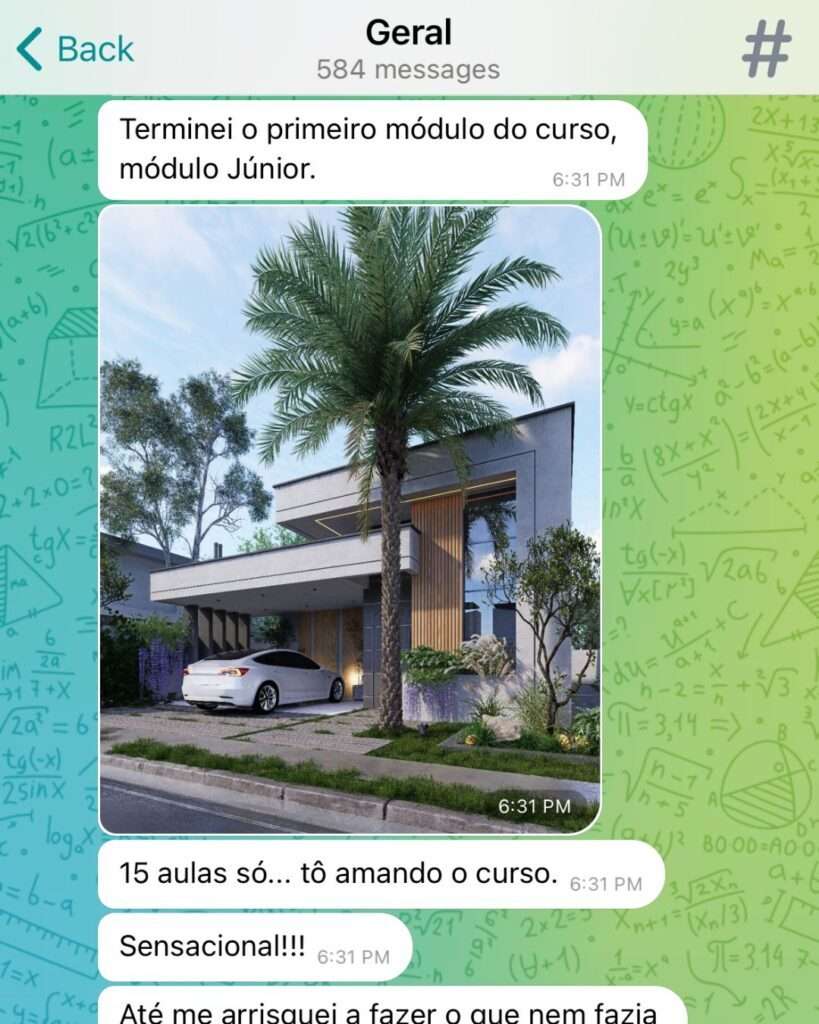Viewport: 819px width, 1024px height.
Task: Open the hashtag topic icon
Action: 766,48
